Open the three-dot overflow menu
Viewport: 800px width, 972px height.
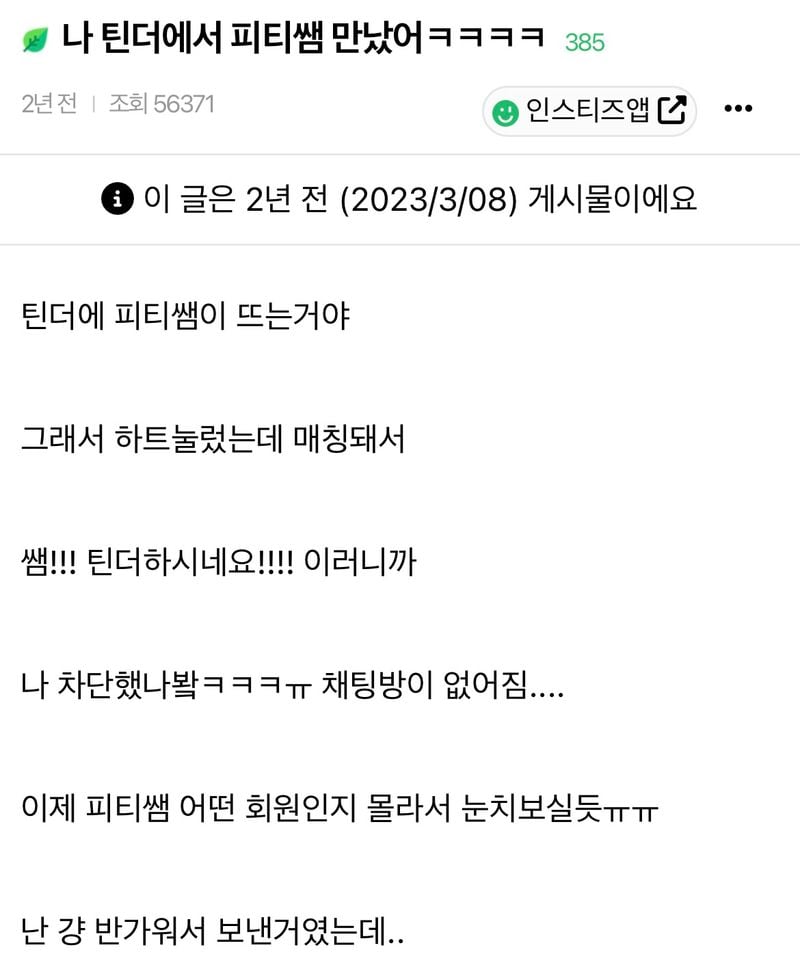click(738, 109)
